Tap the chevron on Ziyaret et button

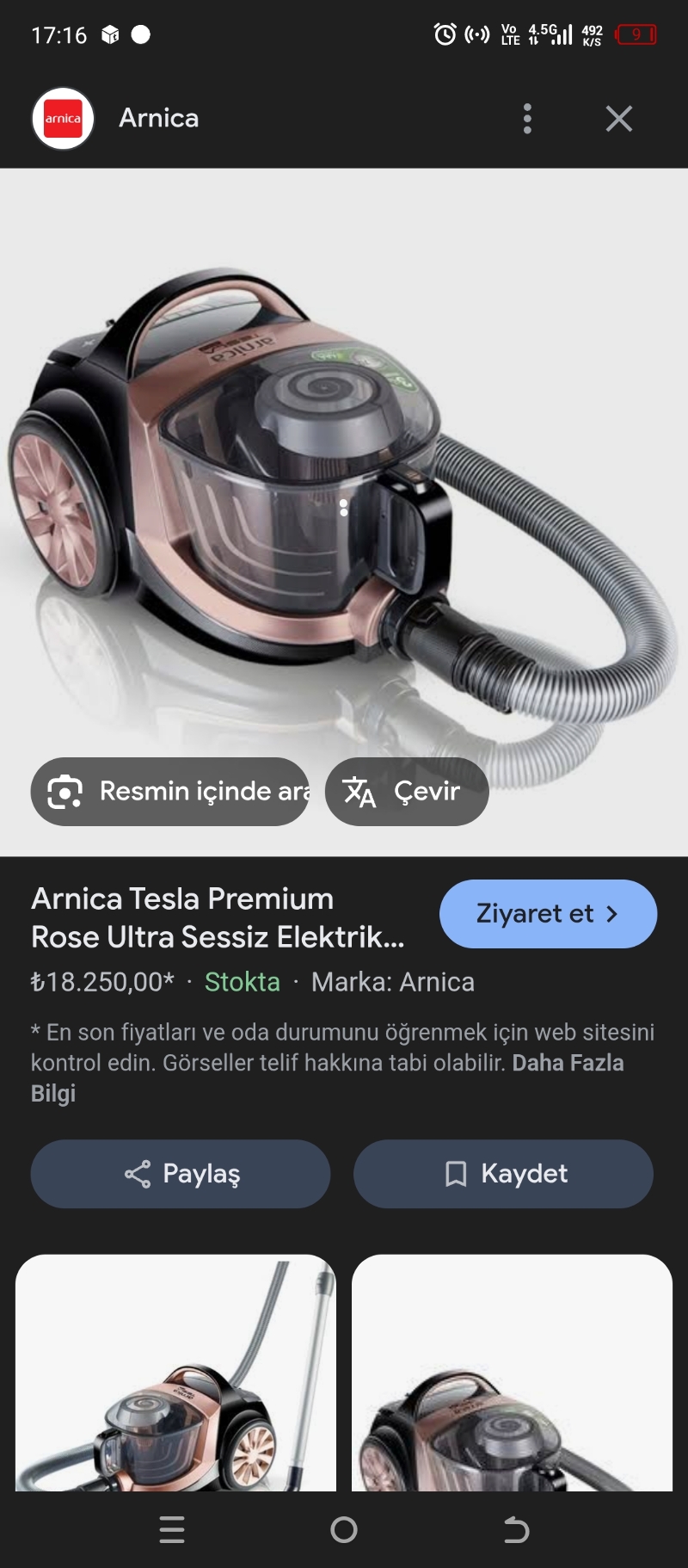tap(611, 914)
